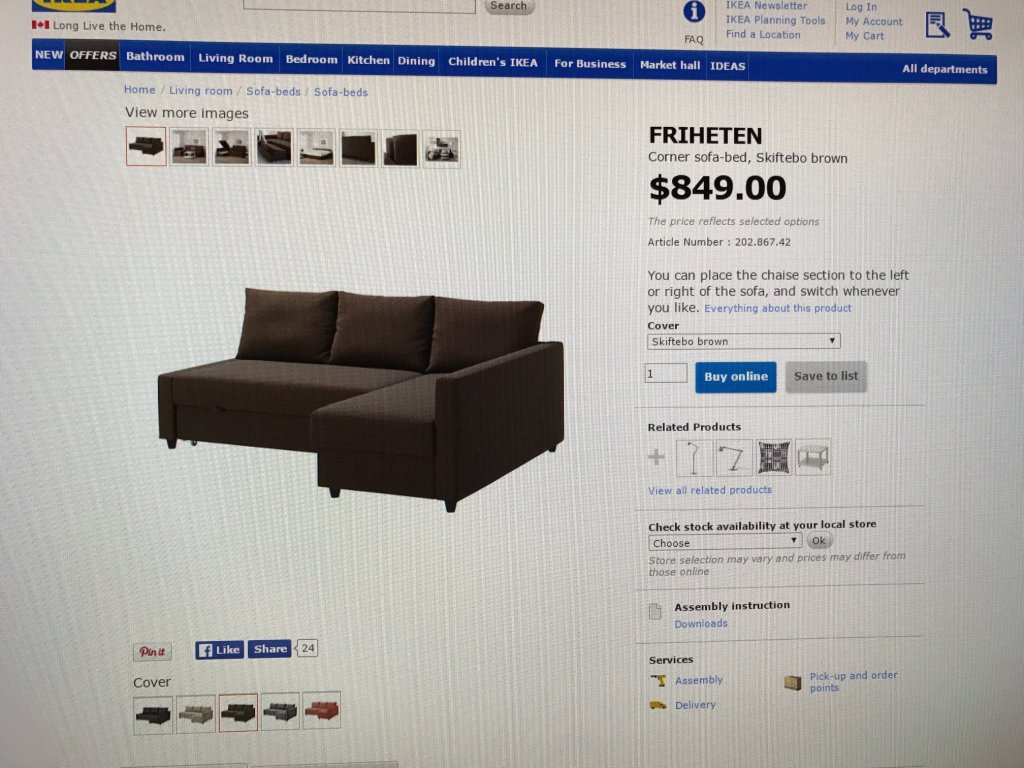The width and height of the screenshot is (1024, 768).
Task: Expand the Skiftebo brown cover dropdown
Action: pos(743,342)
